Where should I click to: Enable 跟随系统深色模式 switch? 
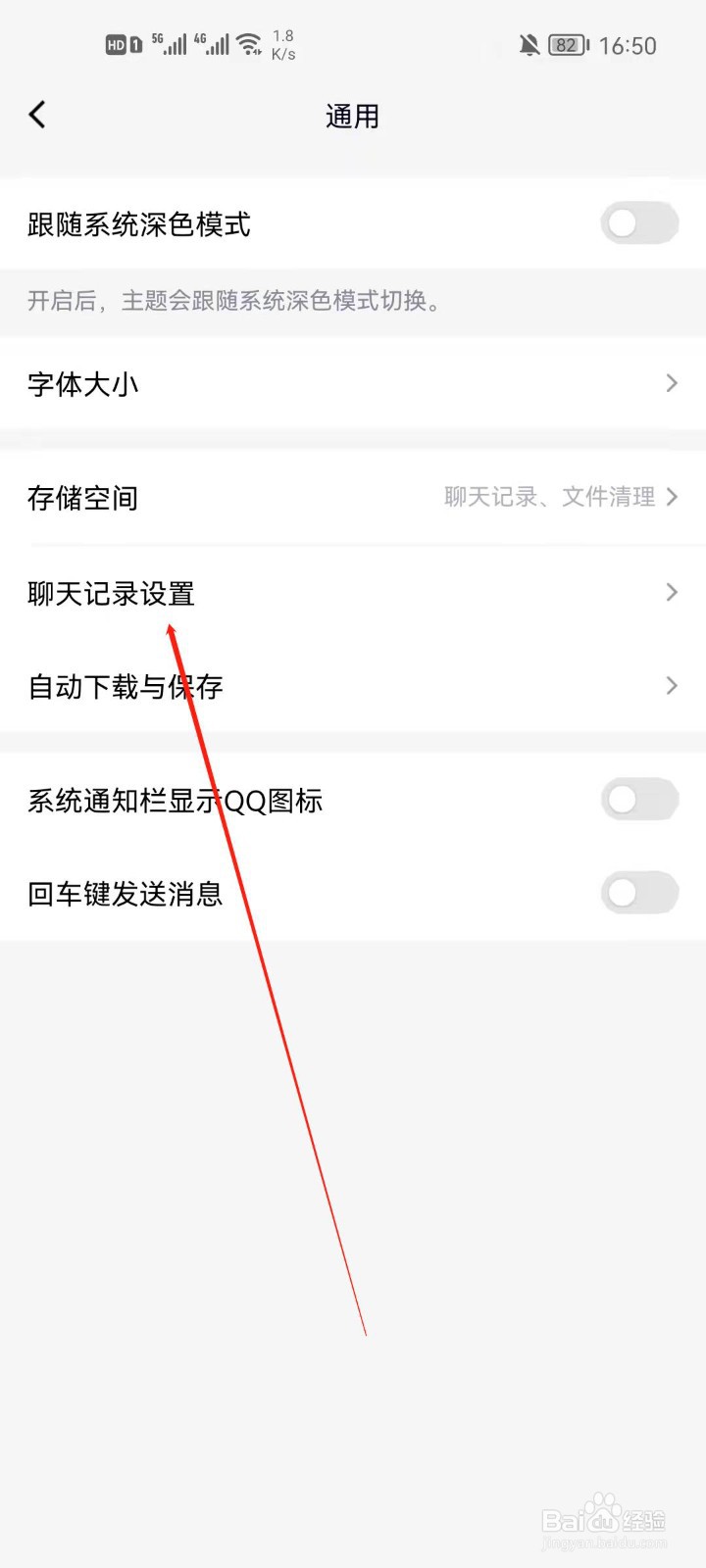pos(639,223)
